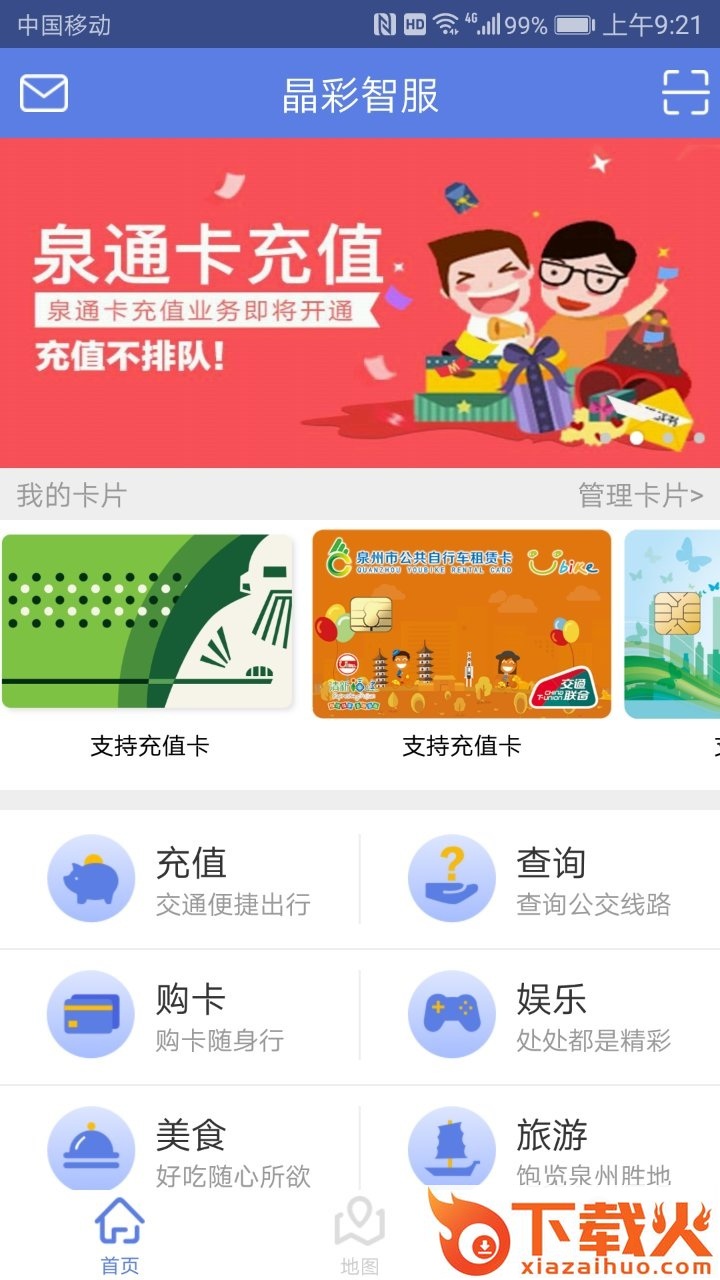720x1280 pixels.
Task: Switch to the 首页 home tab
Action: coord(120,1236)
